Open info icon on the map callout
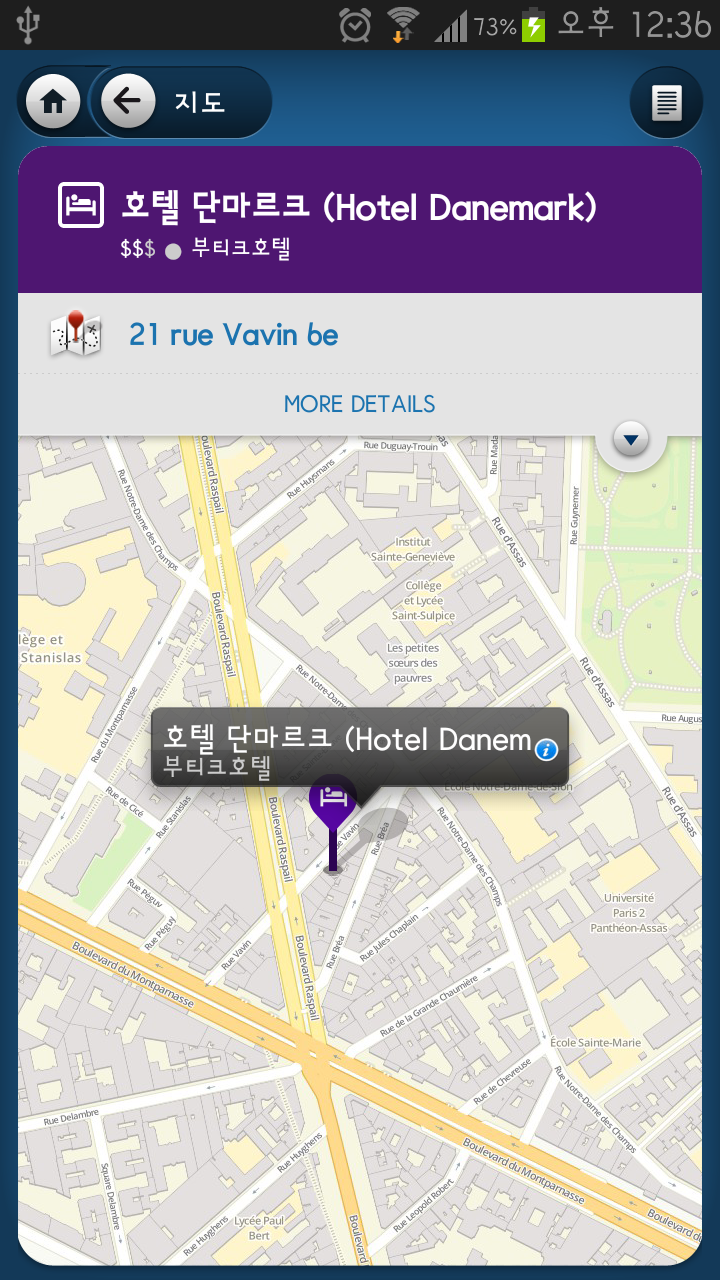The image size is (720, 1280). click(x=546, y=749)
